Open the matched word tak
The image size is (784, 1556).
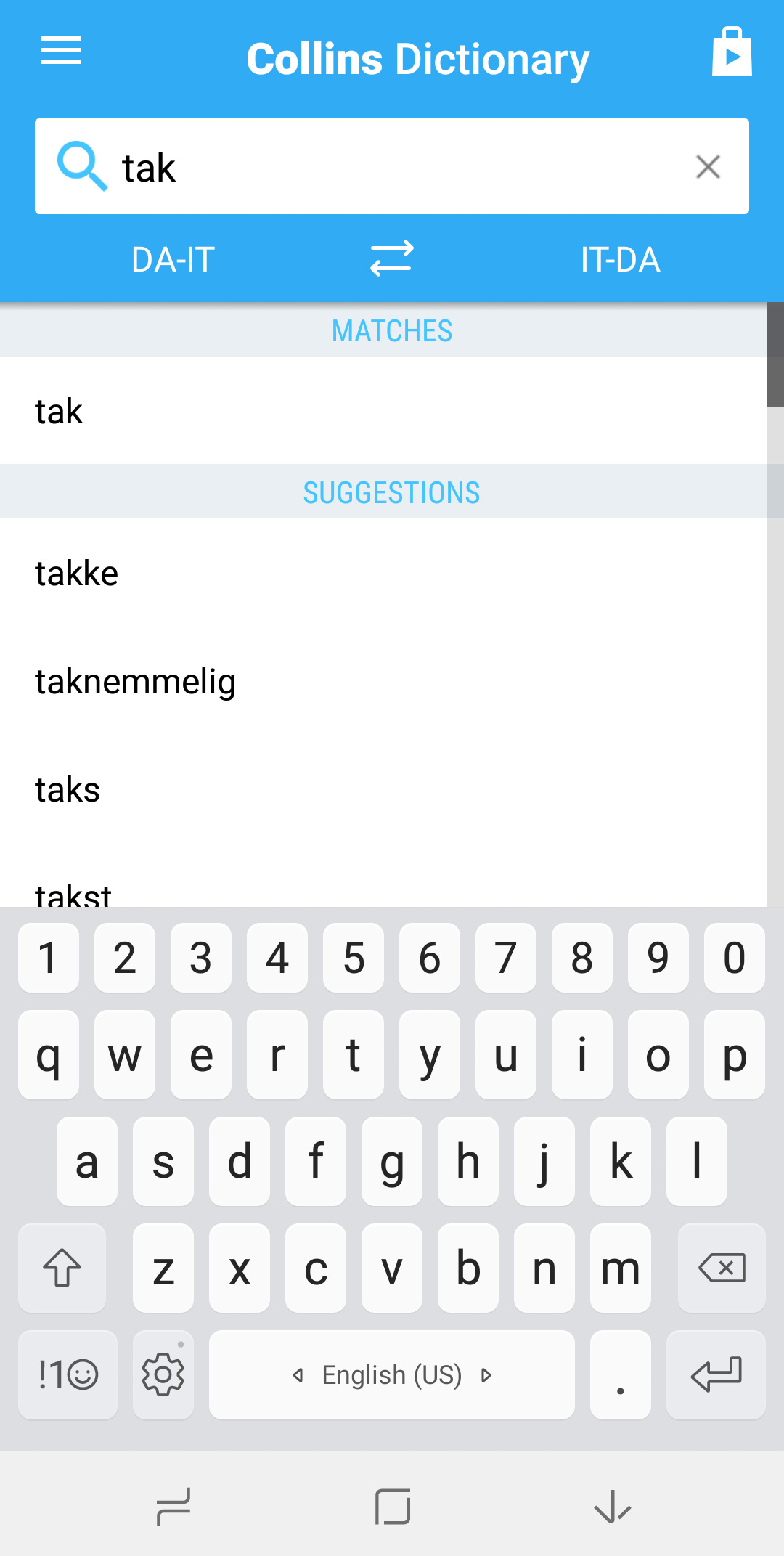point(383,410)
